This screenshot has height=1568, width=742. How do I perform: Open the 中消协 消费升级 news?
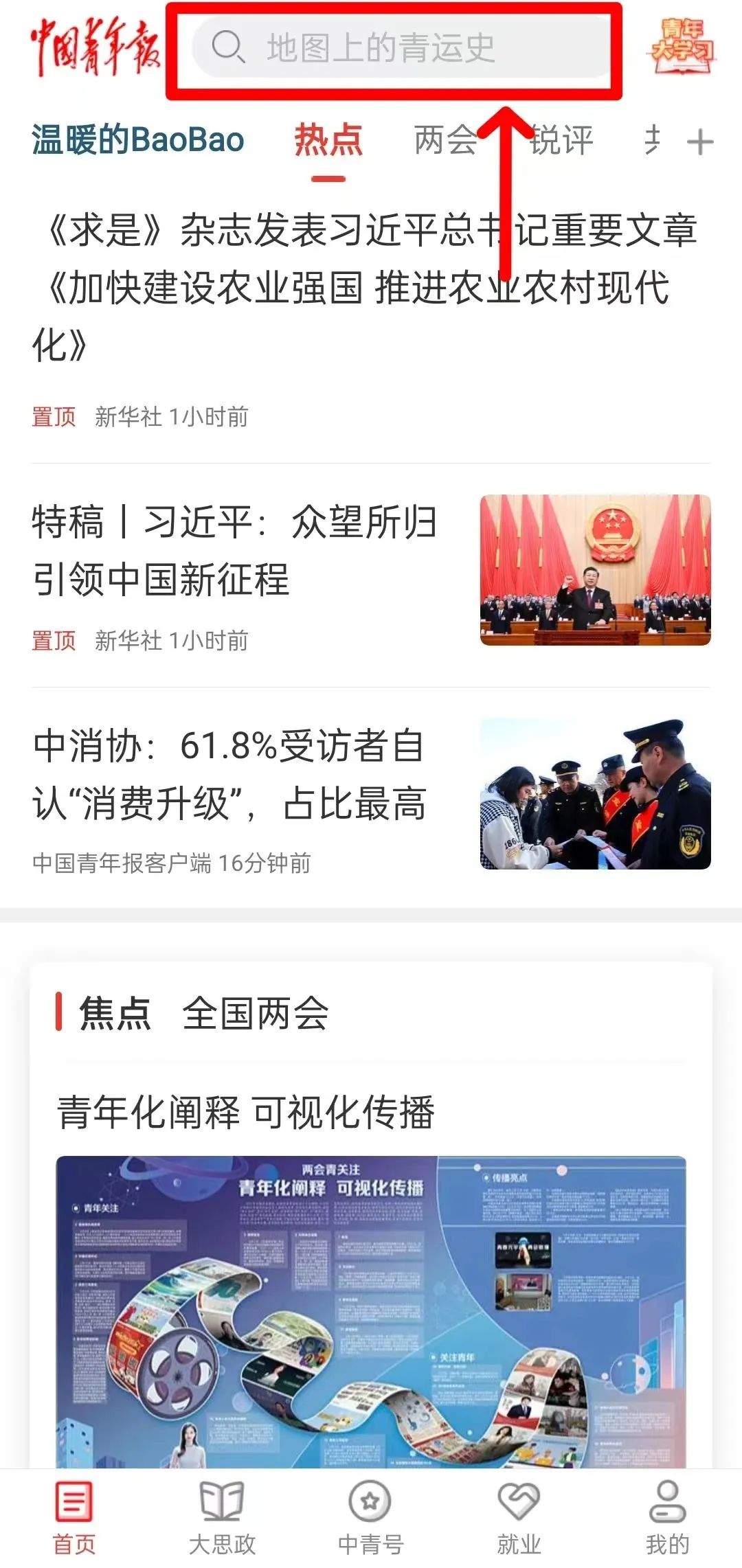click(x=230, y=774)
